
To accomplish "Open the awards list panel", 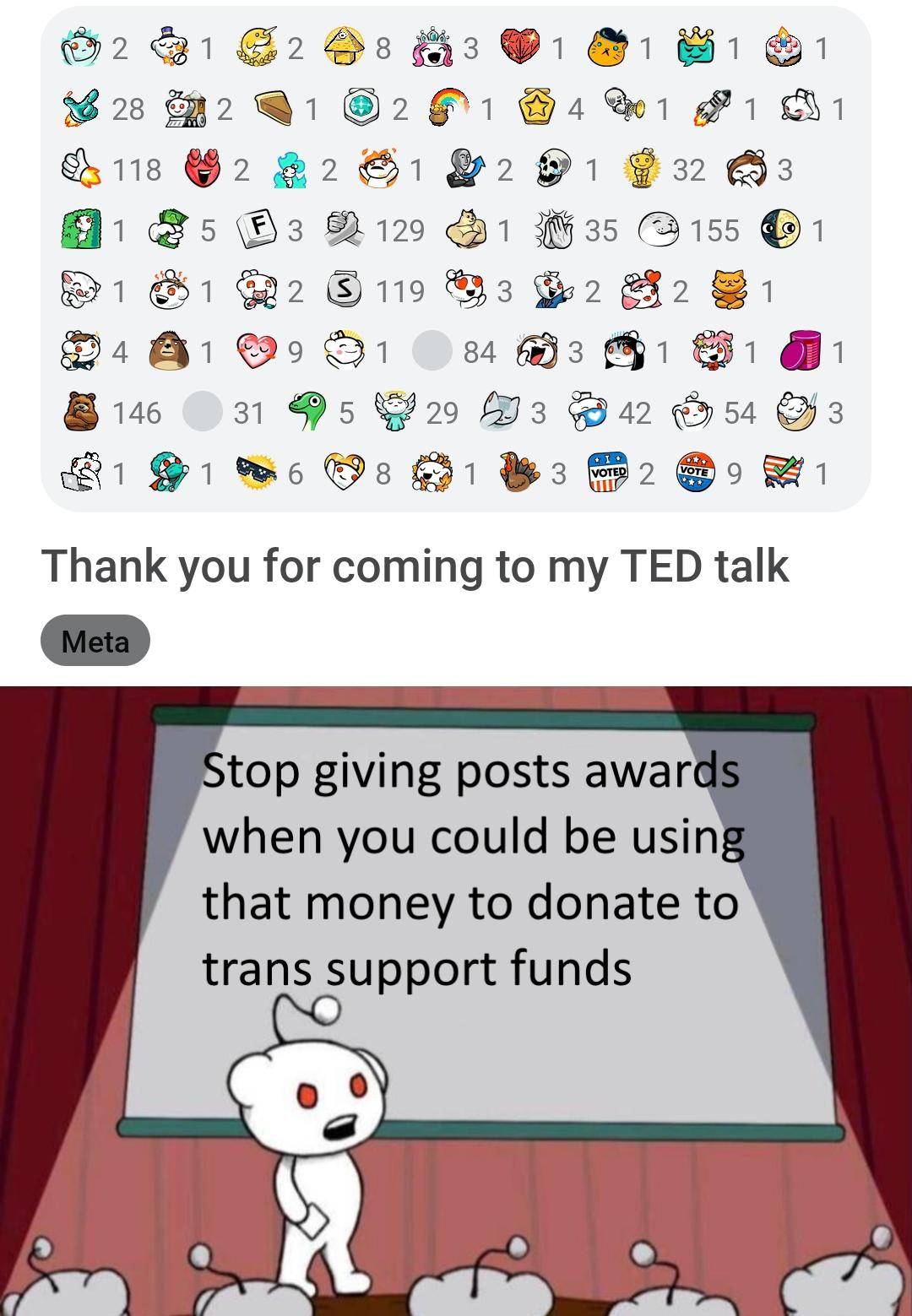I will 456,260.
